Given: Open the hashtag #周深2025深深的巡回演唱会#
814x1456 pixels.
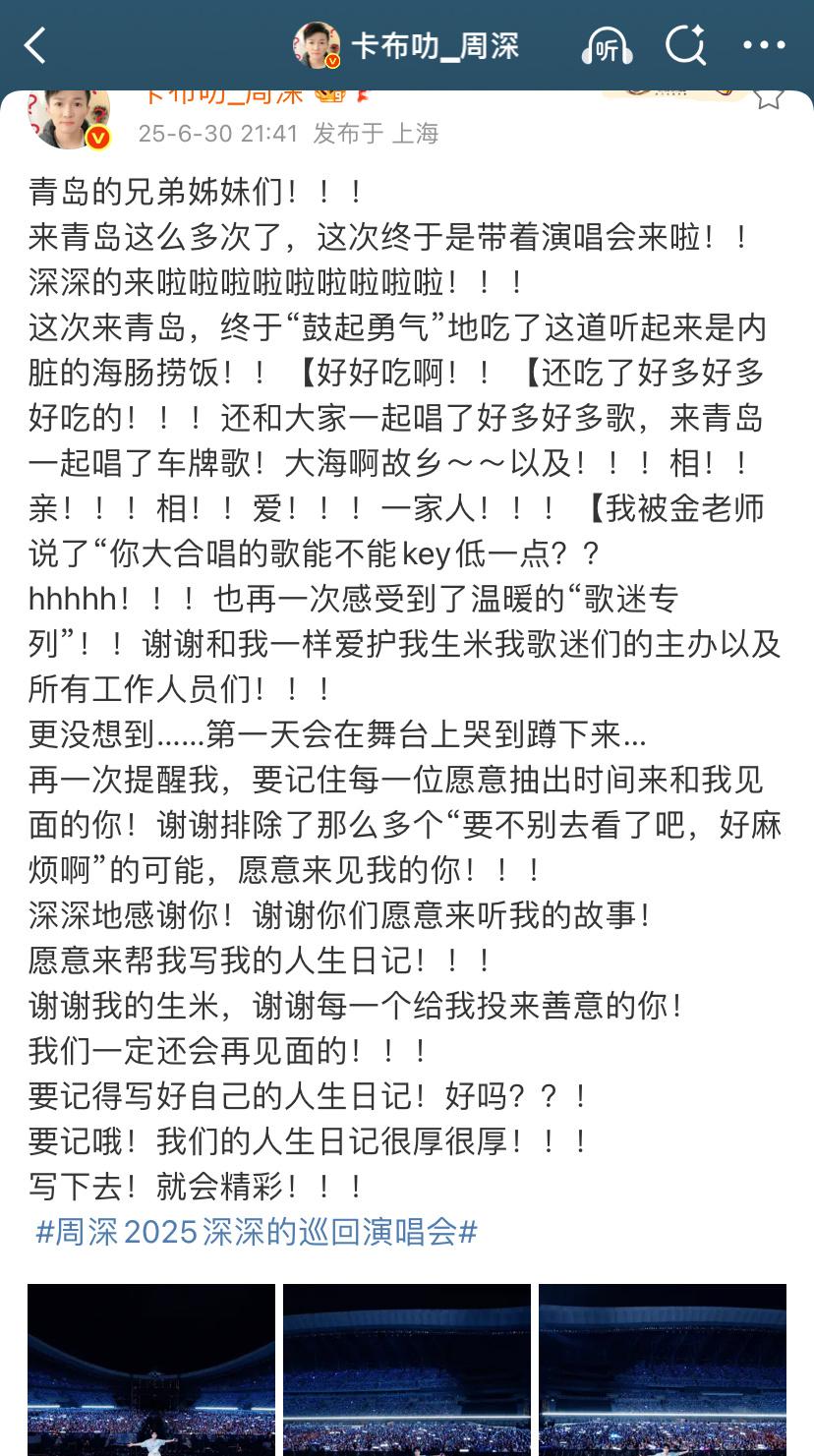Looking at the screenshot, I should 257,1231.
